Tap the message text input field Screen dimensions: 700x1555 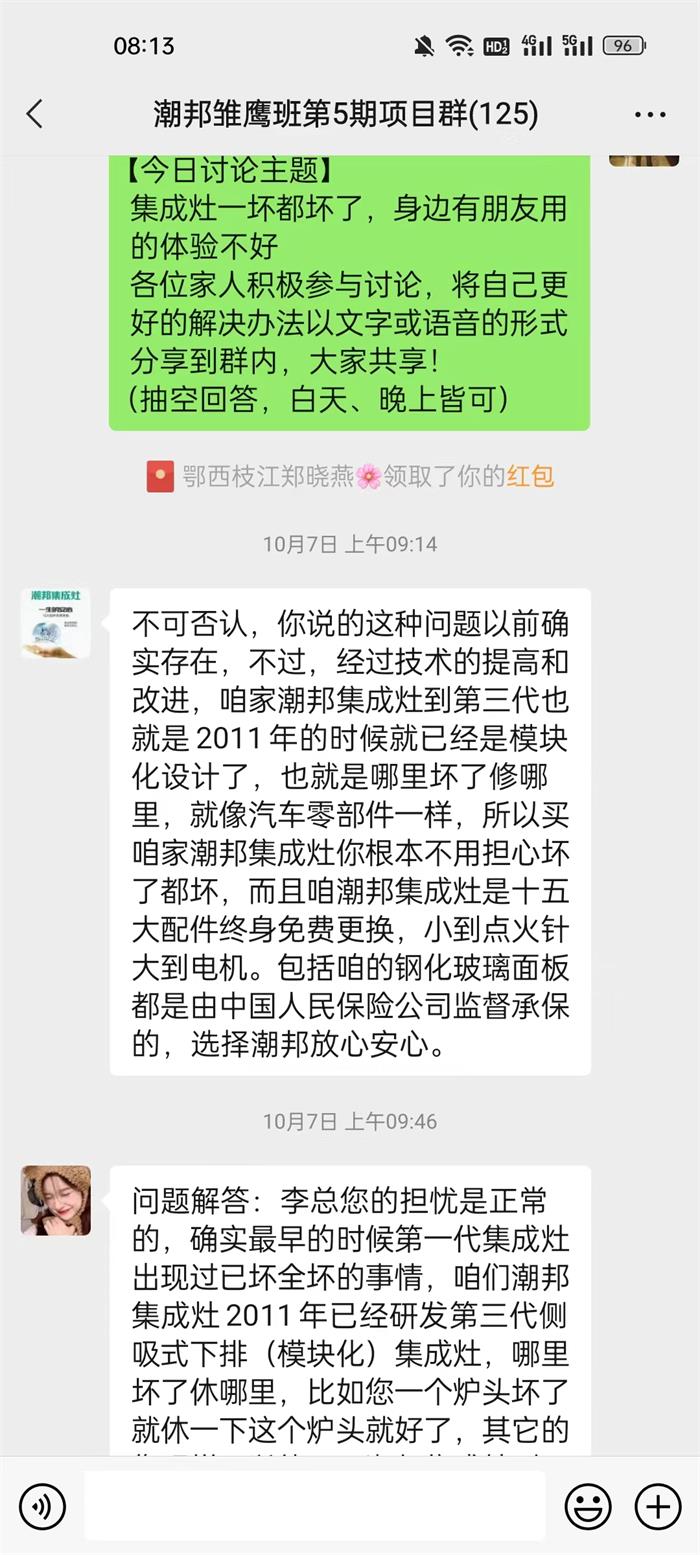pos(315,1506)
